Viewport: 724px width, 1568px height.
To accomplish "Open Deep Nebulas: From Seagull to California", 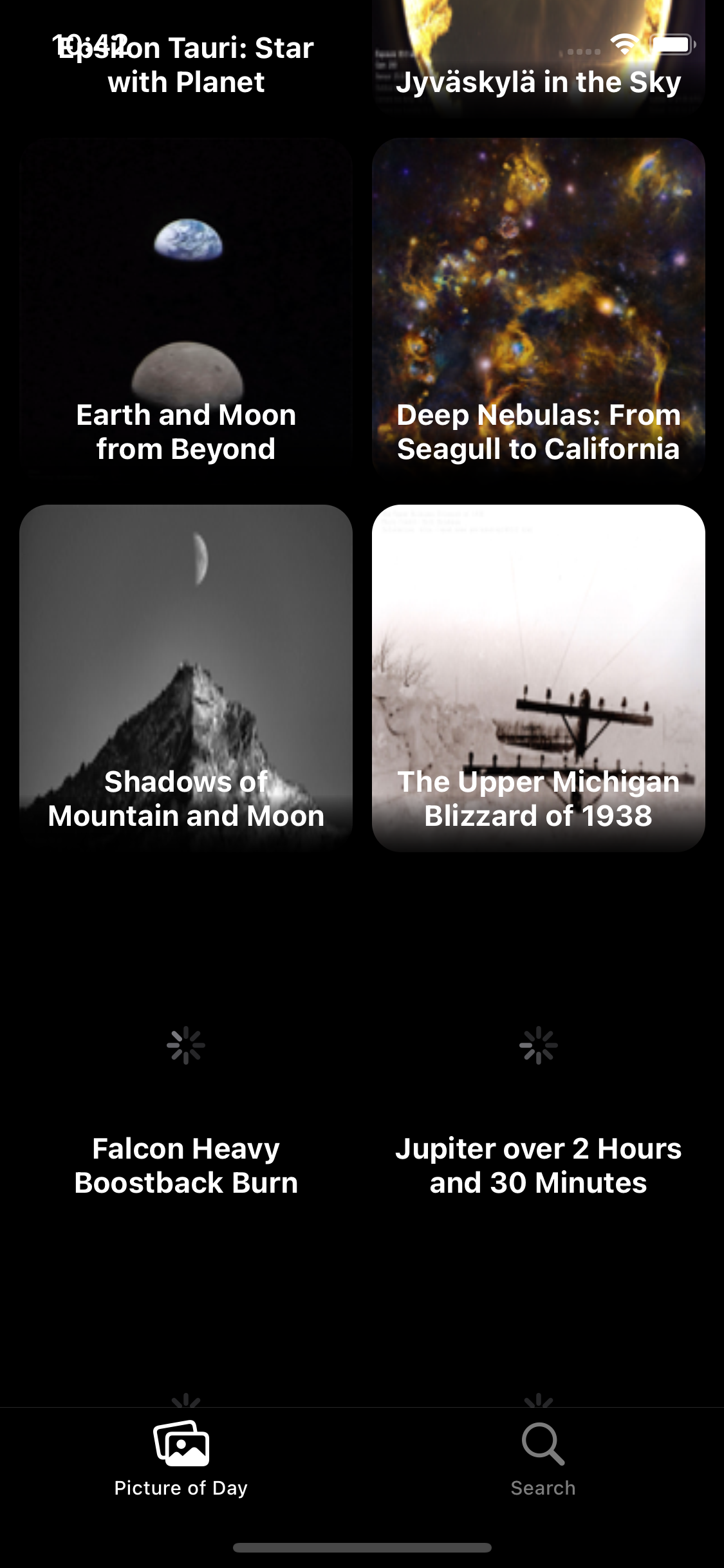I will pos(538,309).
